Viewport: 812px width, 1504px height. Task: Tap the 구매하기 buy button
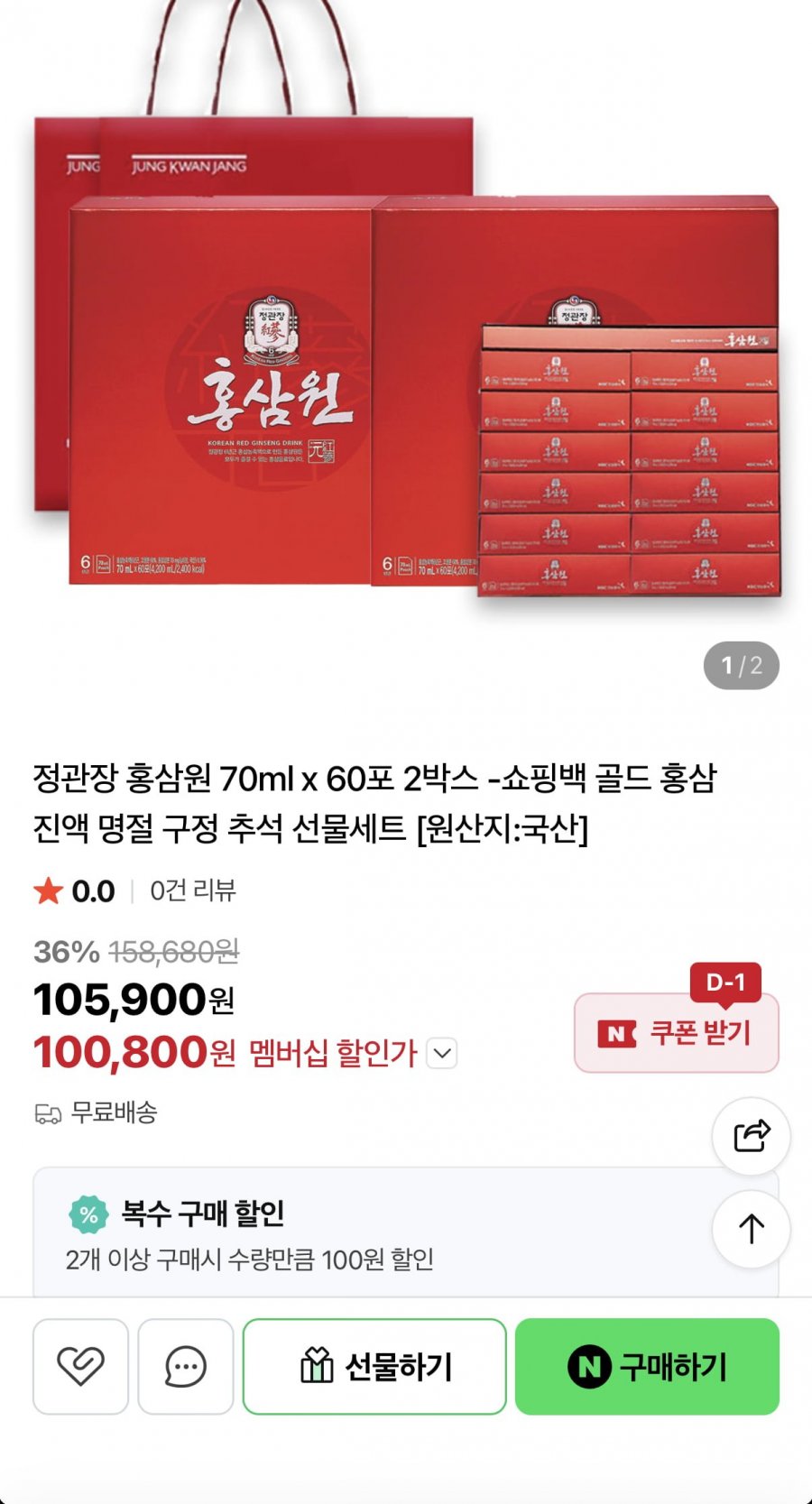(x=647, y=1366)
